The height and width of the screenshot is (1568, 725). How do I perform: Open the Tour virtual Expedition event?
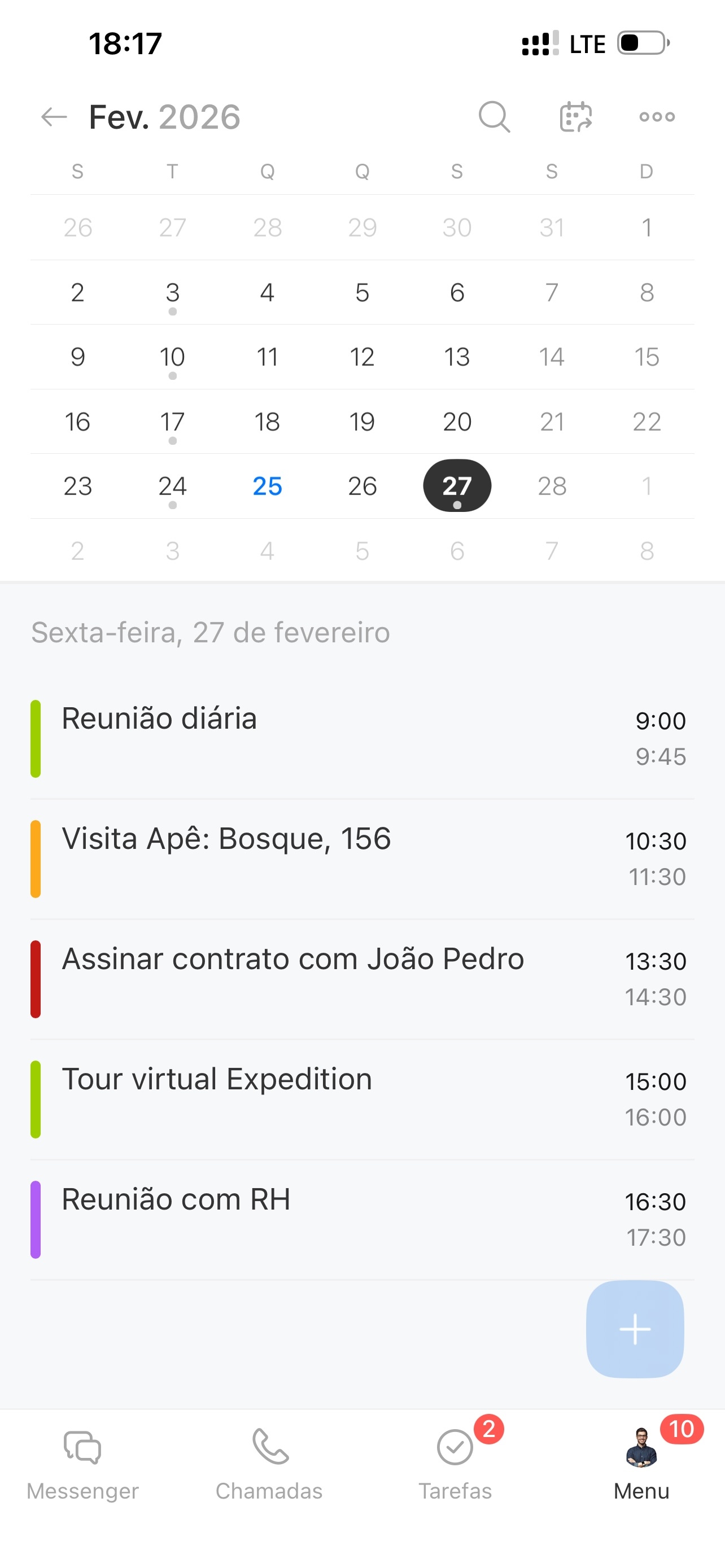pos(362,1100)
